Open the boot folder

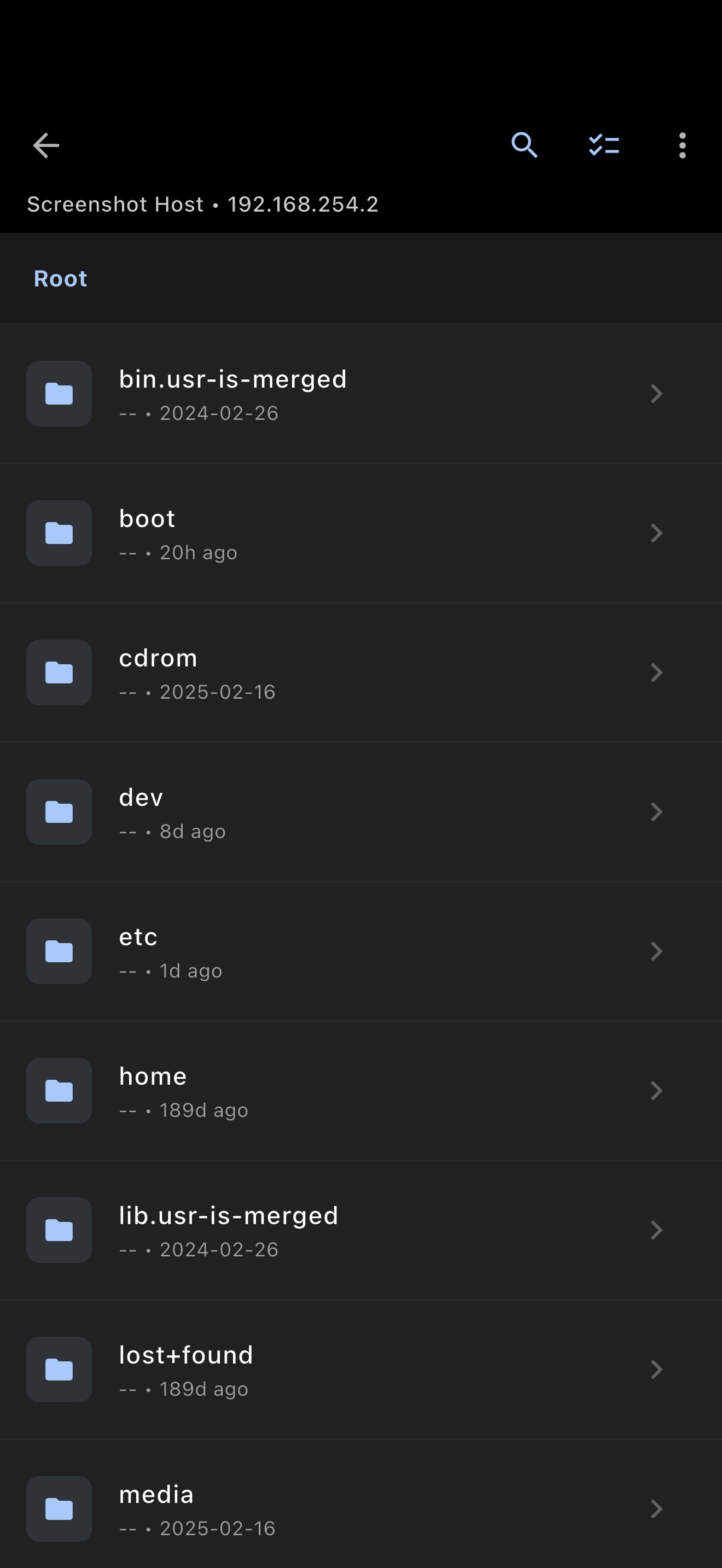tap(360, 533)
